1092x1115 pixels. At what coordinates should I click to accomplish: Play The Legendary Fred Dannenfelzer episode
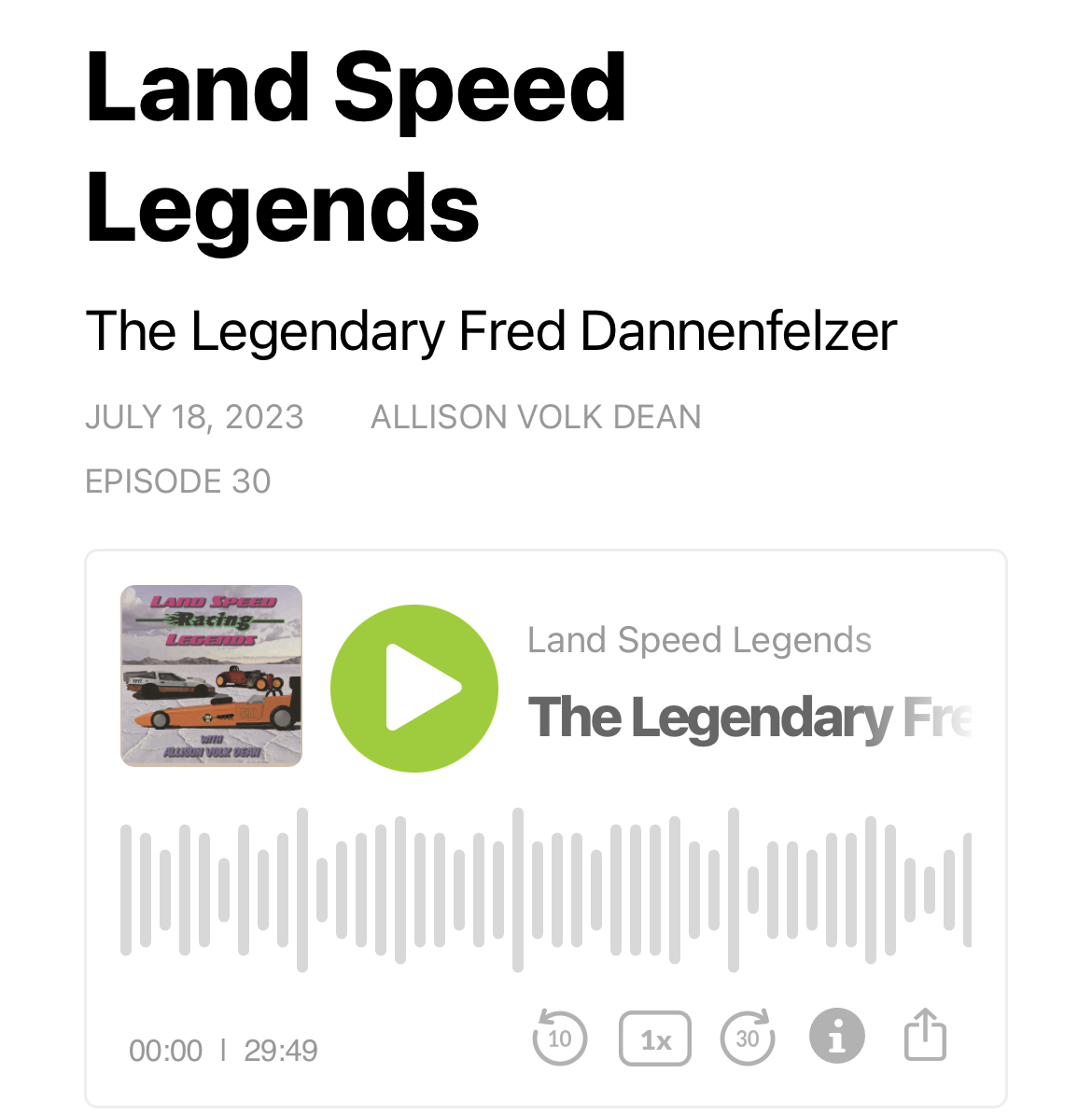[414, 688]
